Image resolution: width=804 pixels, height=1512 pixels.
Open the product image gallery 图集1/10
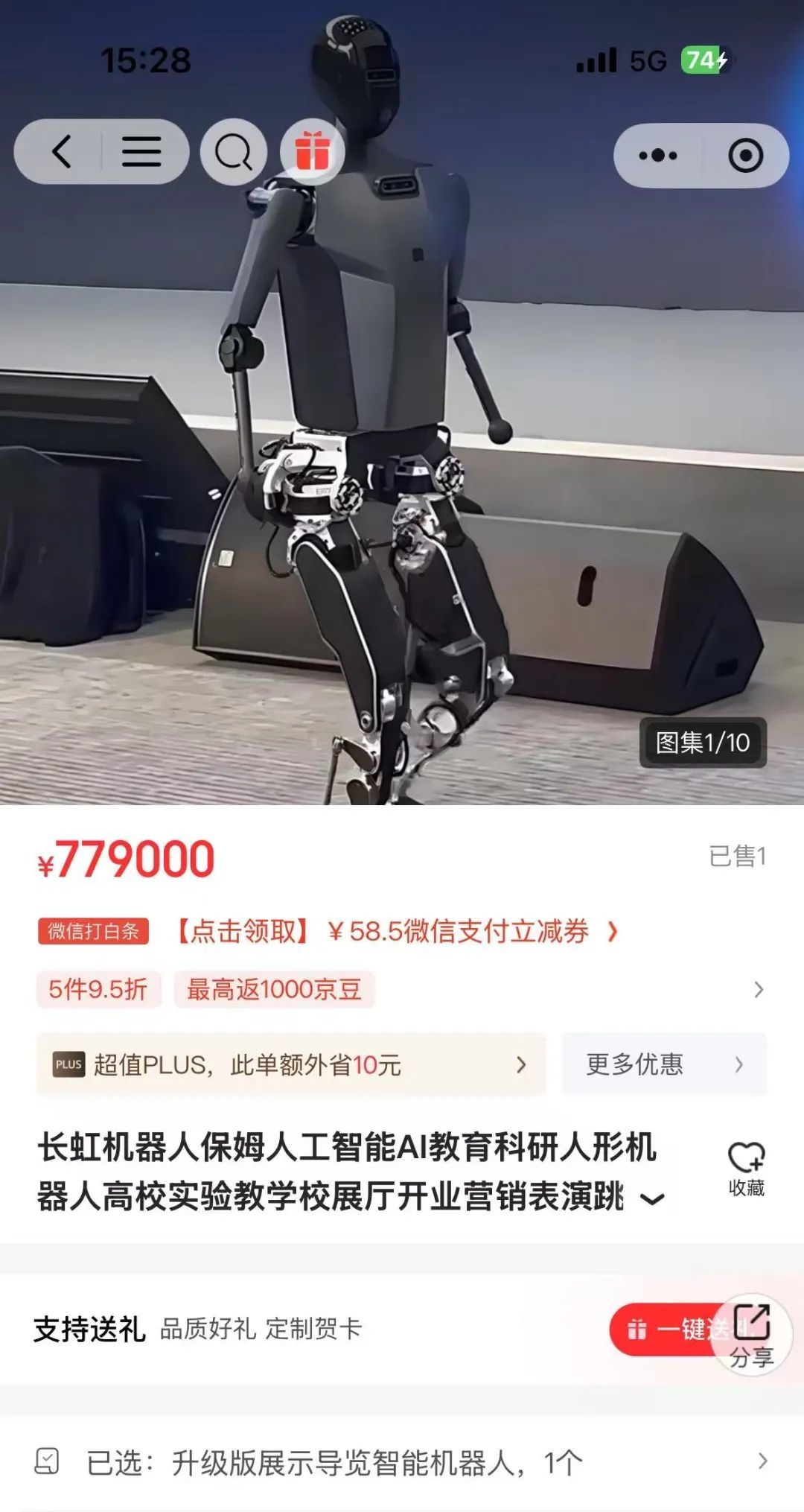(702, 743)
